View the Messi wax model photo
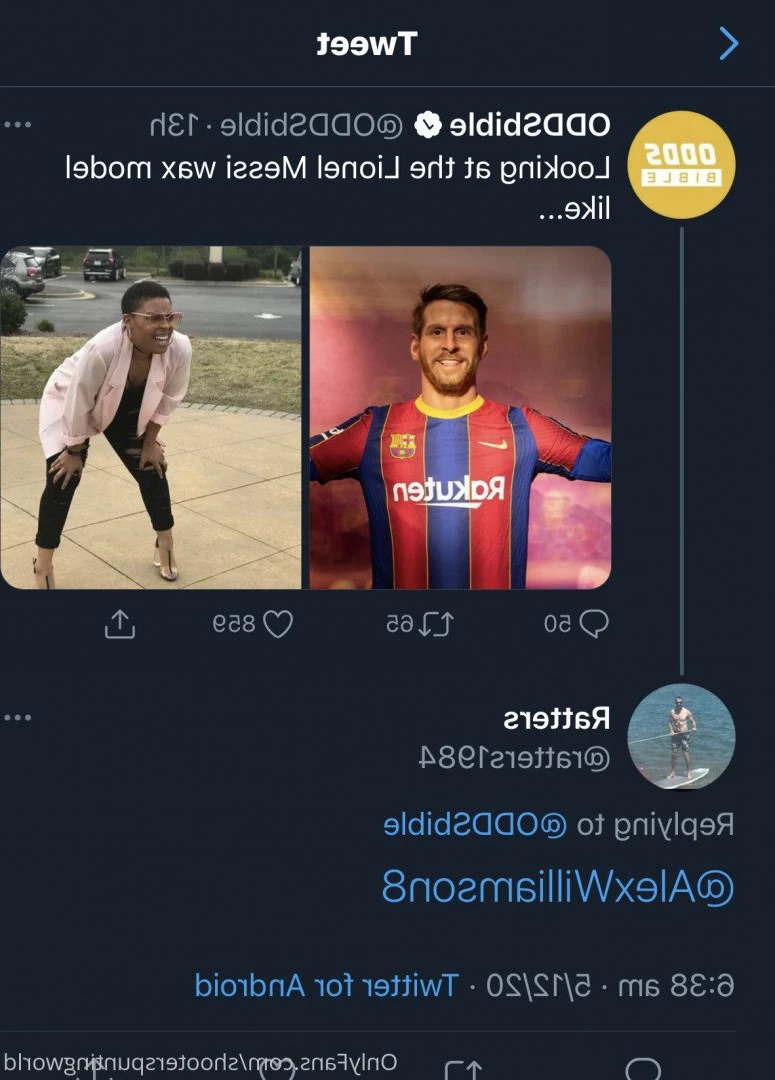 click(460, 417)
